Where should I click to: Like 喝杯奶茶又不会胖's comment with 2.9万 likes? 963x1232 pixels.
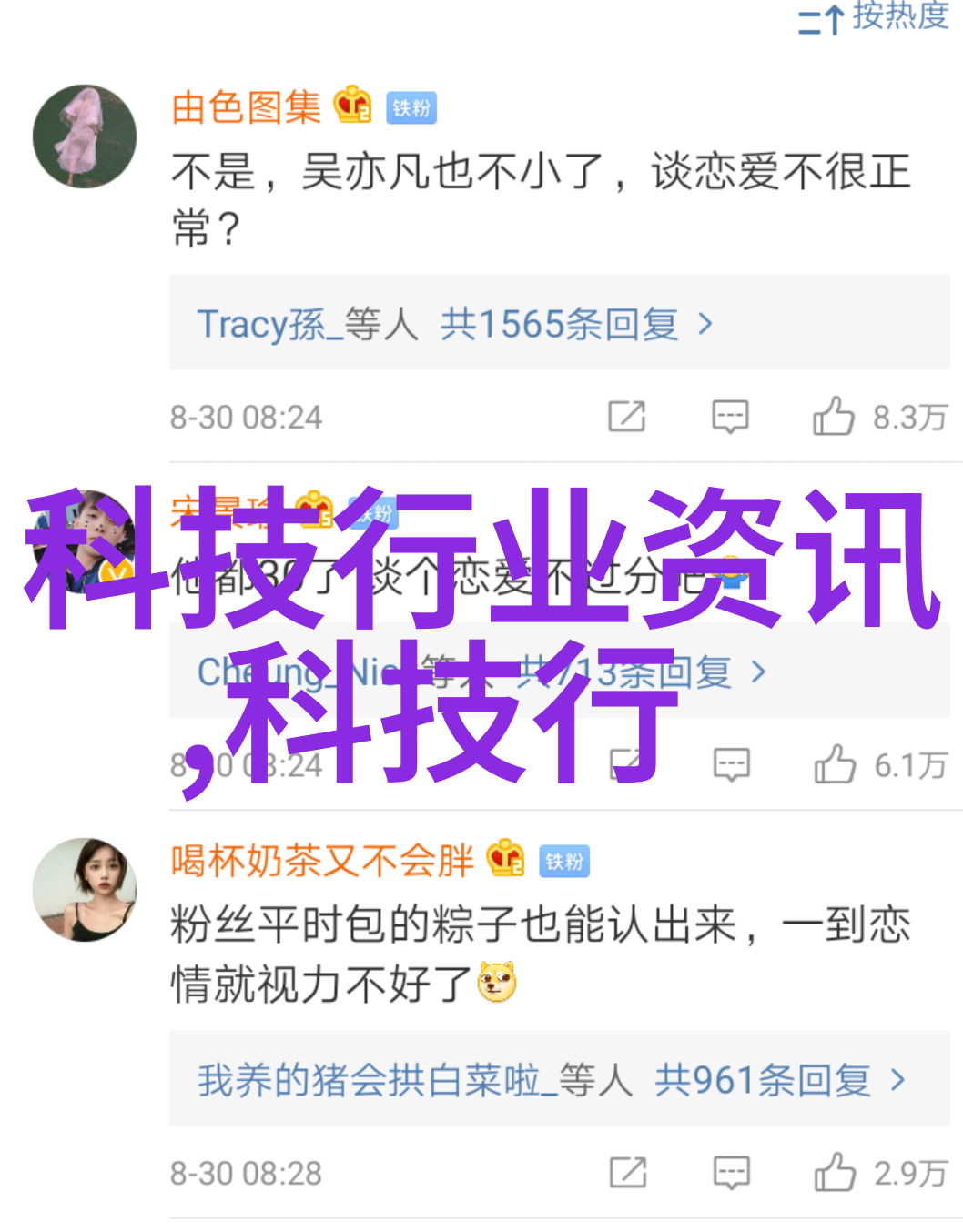pos(836,1173)
